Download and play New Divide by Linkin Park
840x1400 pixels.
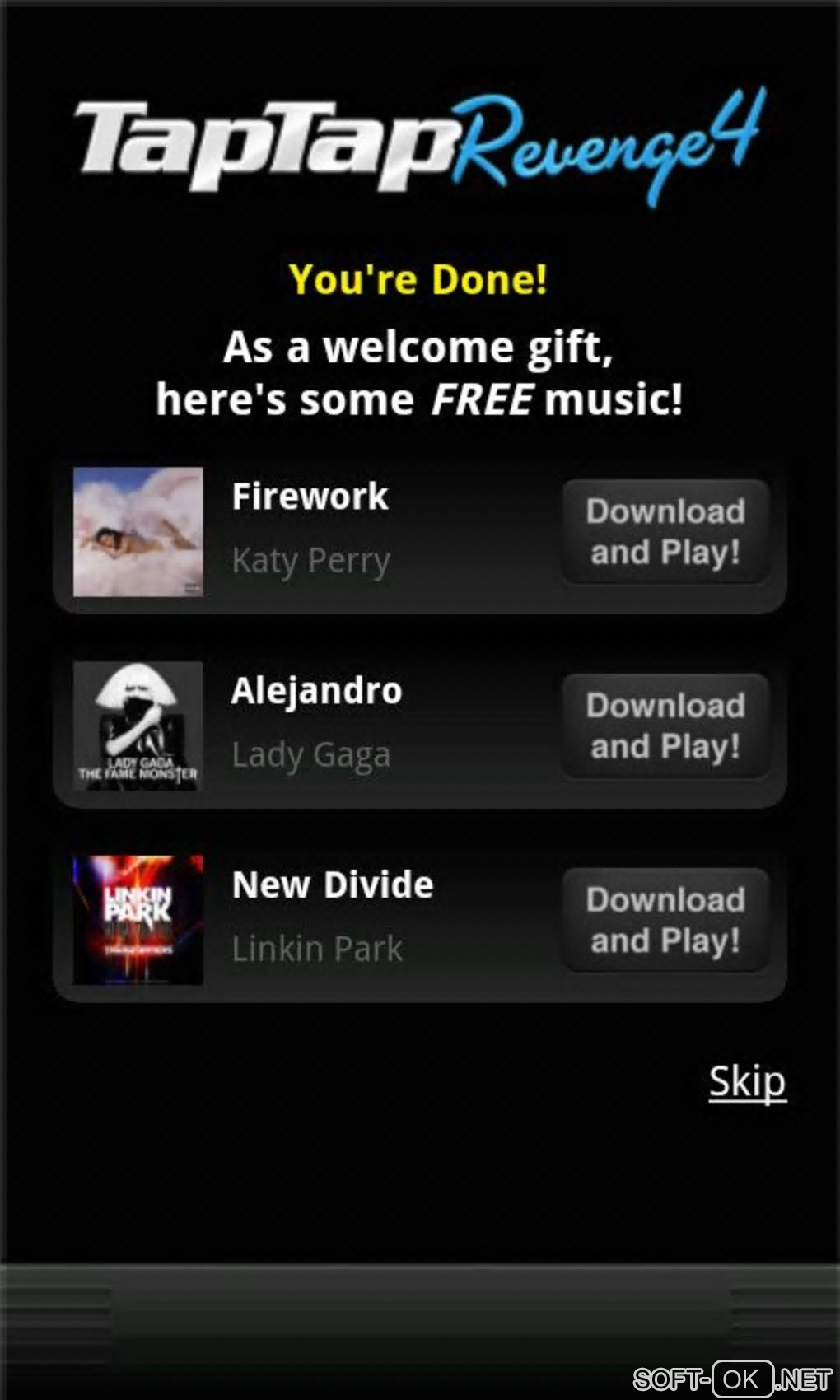(665, 920)
